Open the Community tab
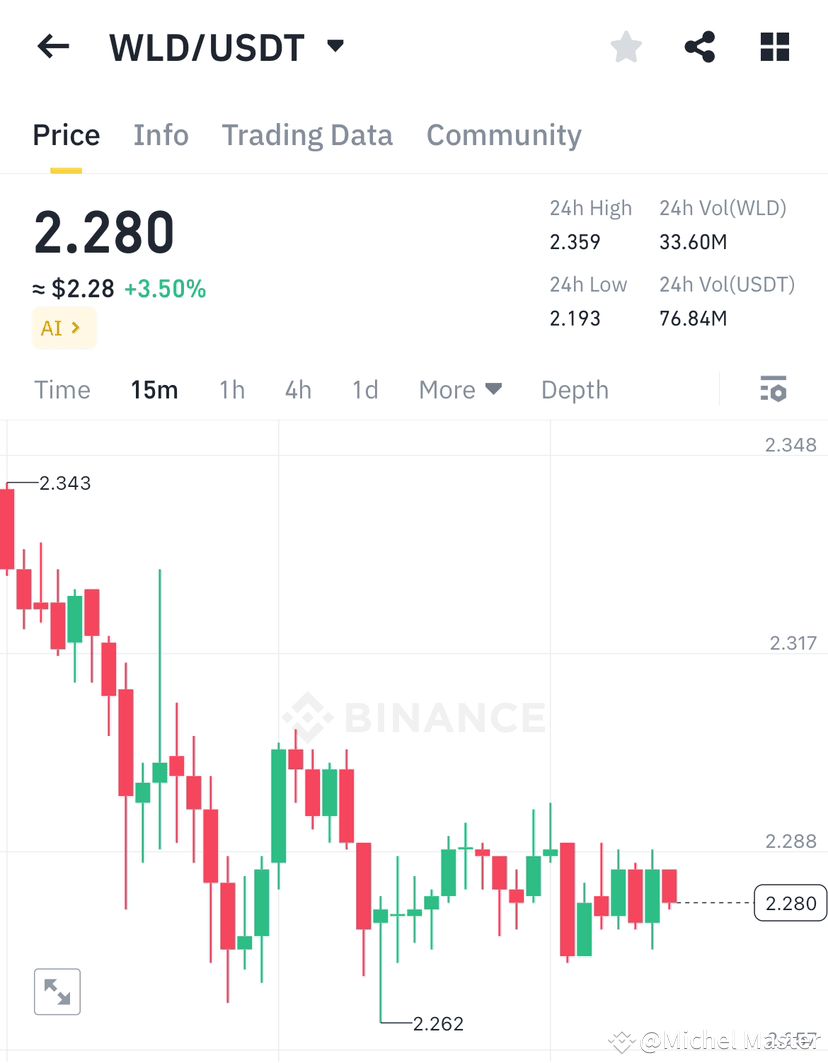Image resolution: width=828 pixels, height=1063 pixels. (x=504, y=134)
